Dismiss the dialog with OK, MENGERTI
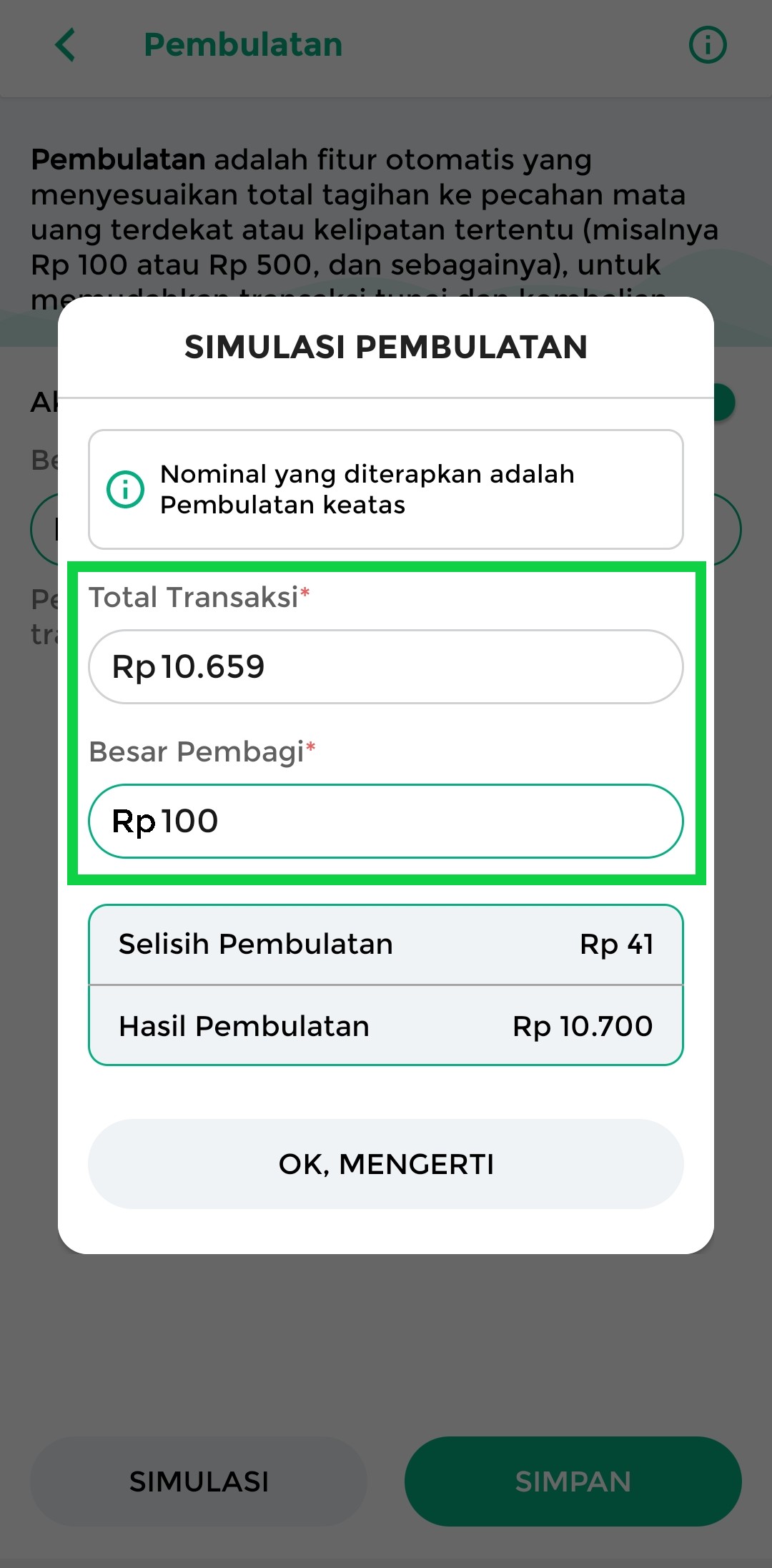This screenshot has width=772, height=1568. point(386,1164)
